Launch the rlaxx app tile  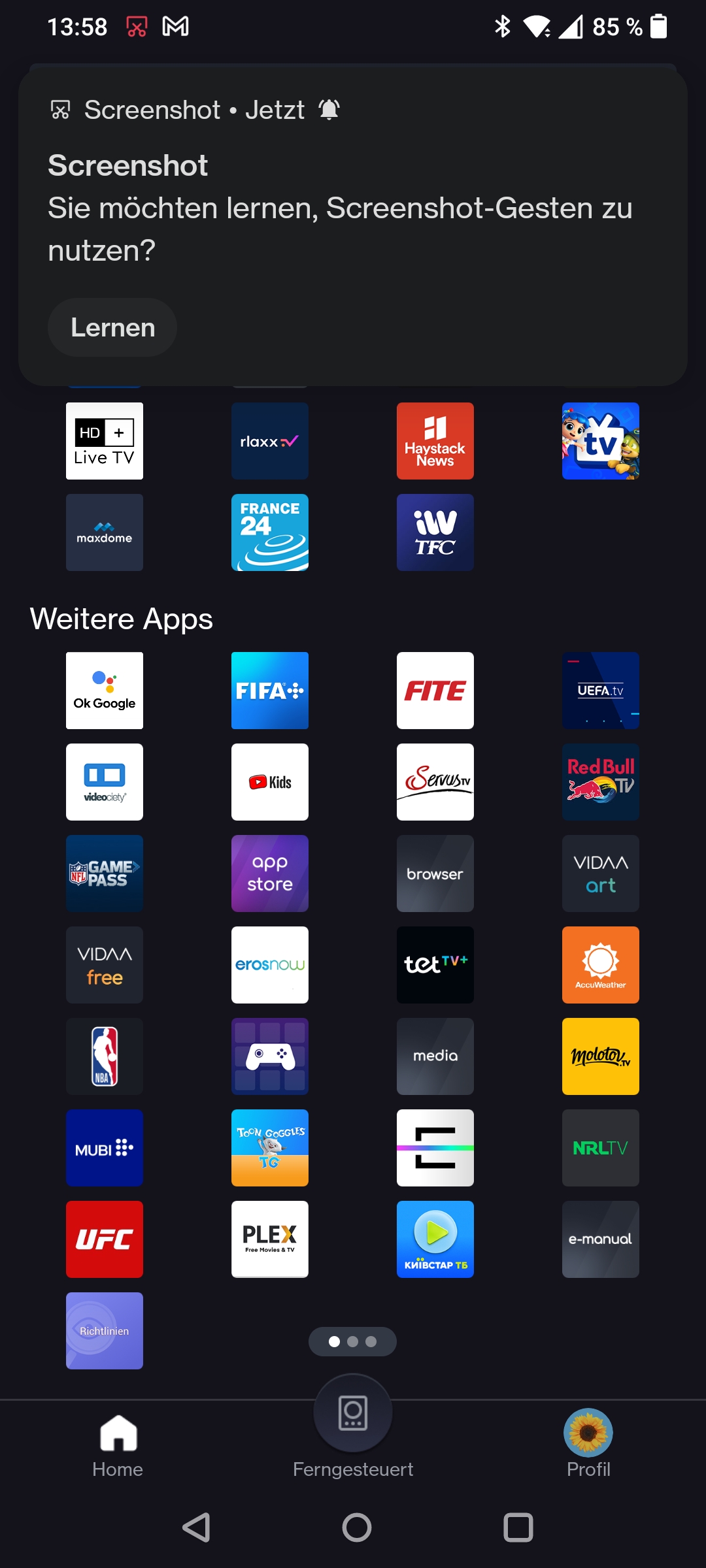click(270, 441)
